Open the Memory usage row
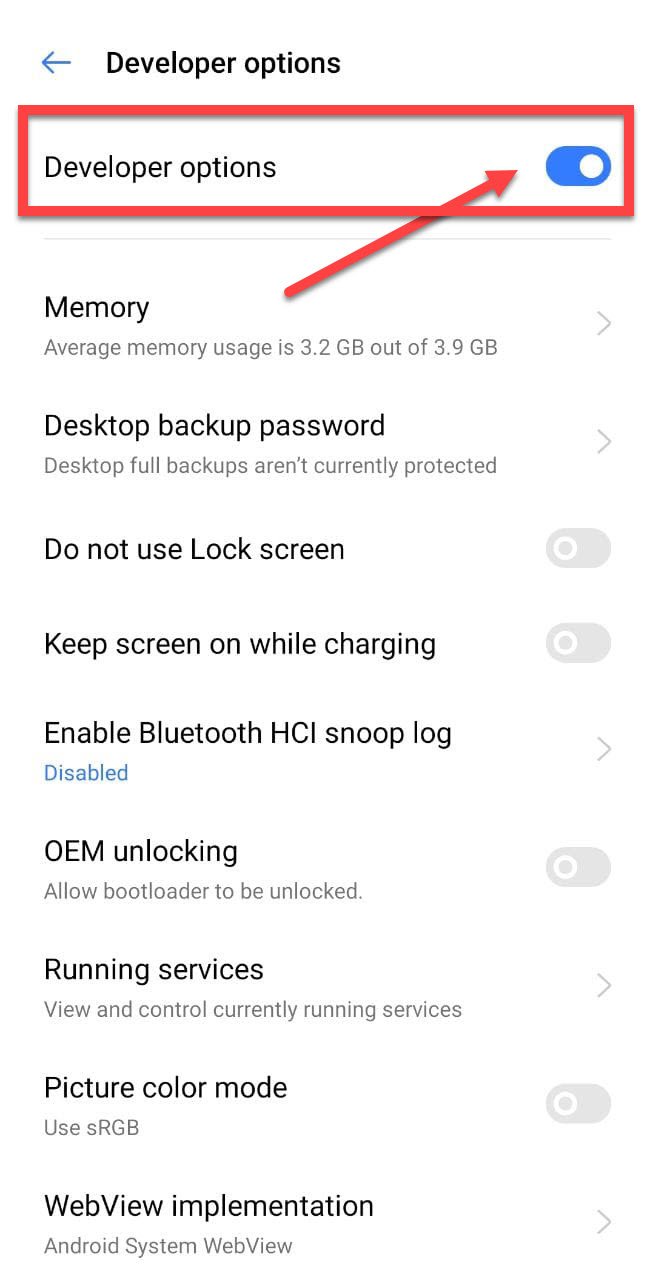 tap(327, 326)
